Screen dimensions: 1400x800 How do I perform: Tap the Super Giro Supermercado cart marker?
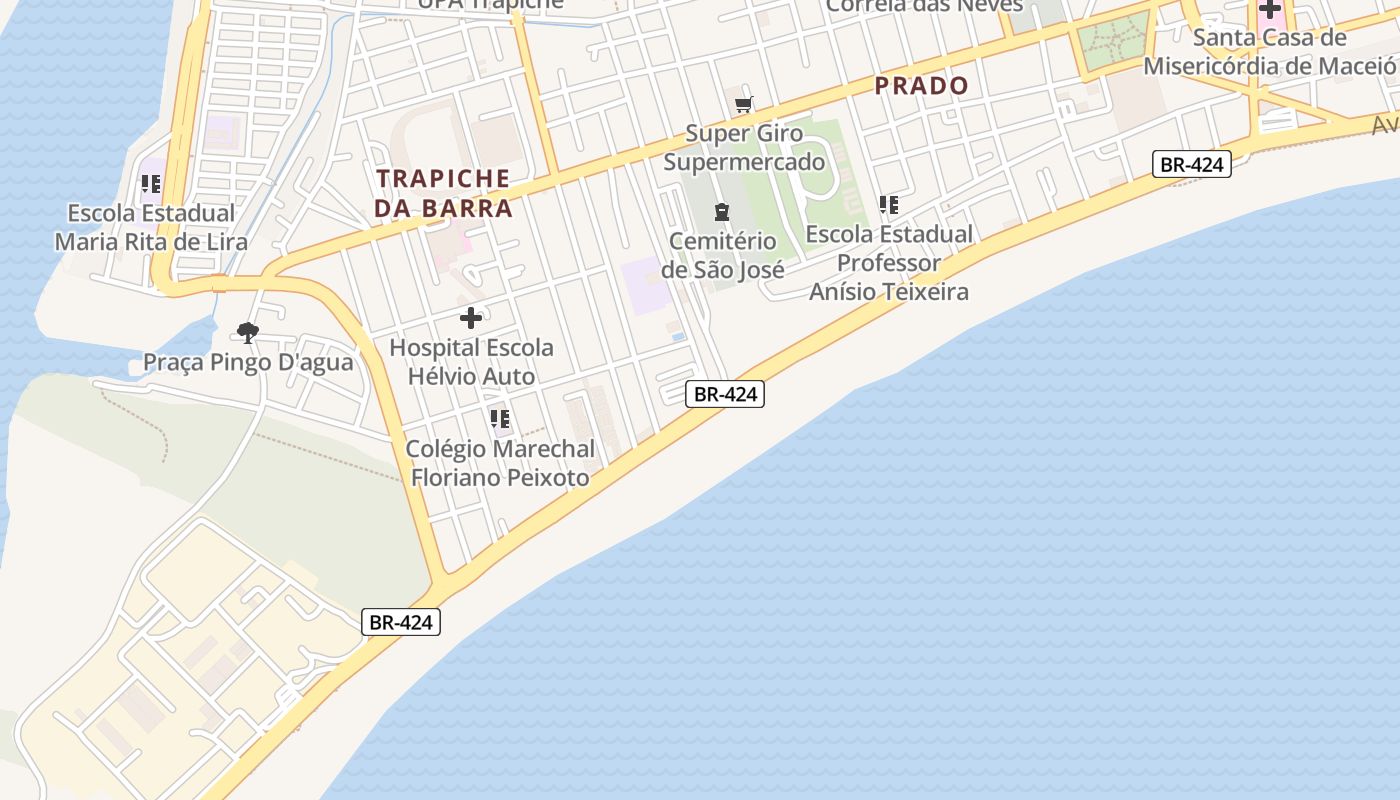(743, 104)
